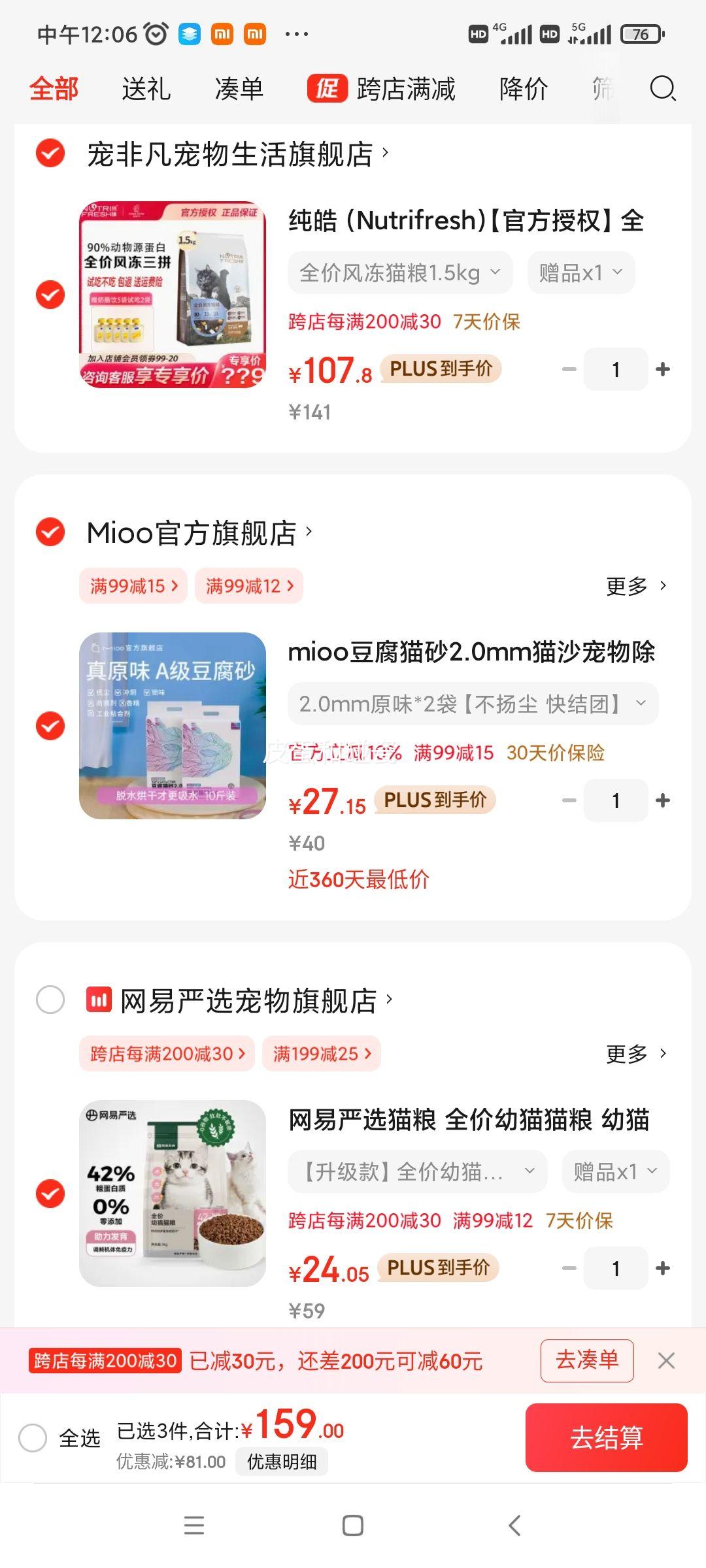This screenshot has width=706, height=1568.
Task: Open the search icon in the top bar
Action: coord(662,88)
